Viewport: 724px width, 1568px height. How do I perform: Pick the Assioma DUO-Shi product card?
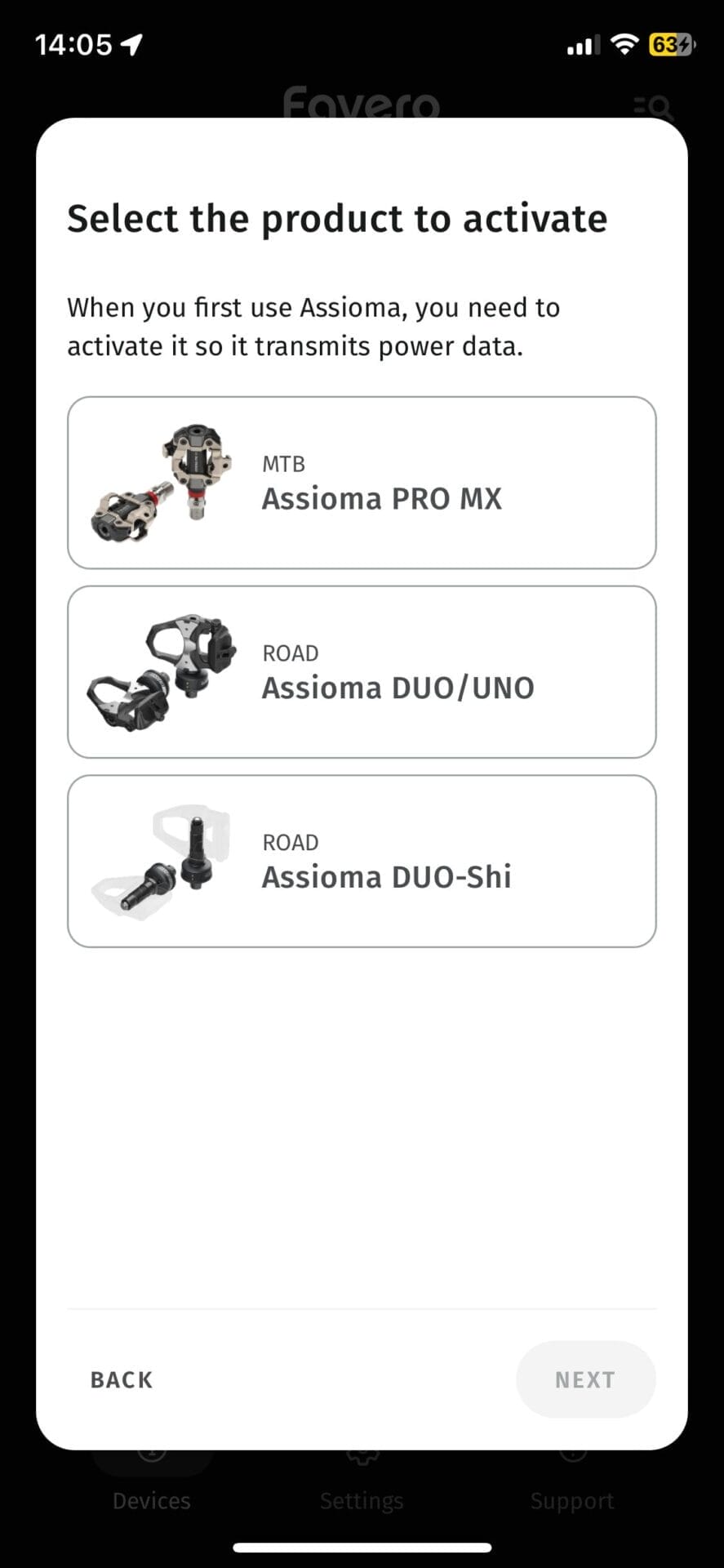pos(362,859)
